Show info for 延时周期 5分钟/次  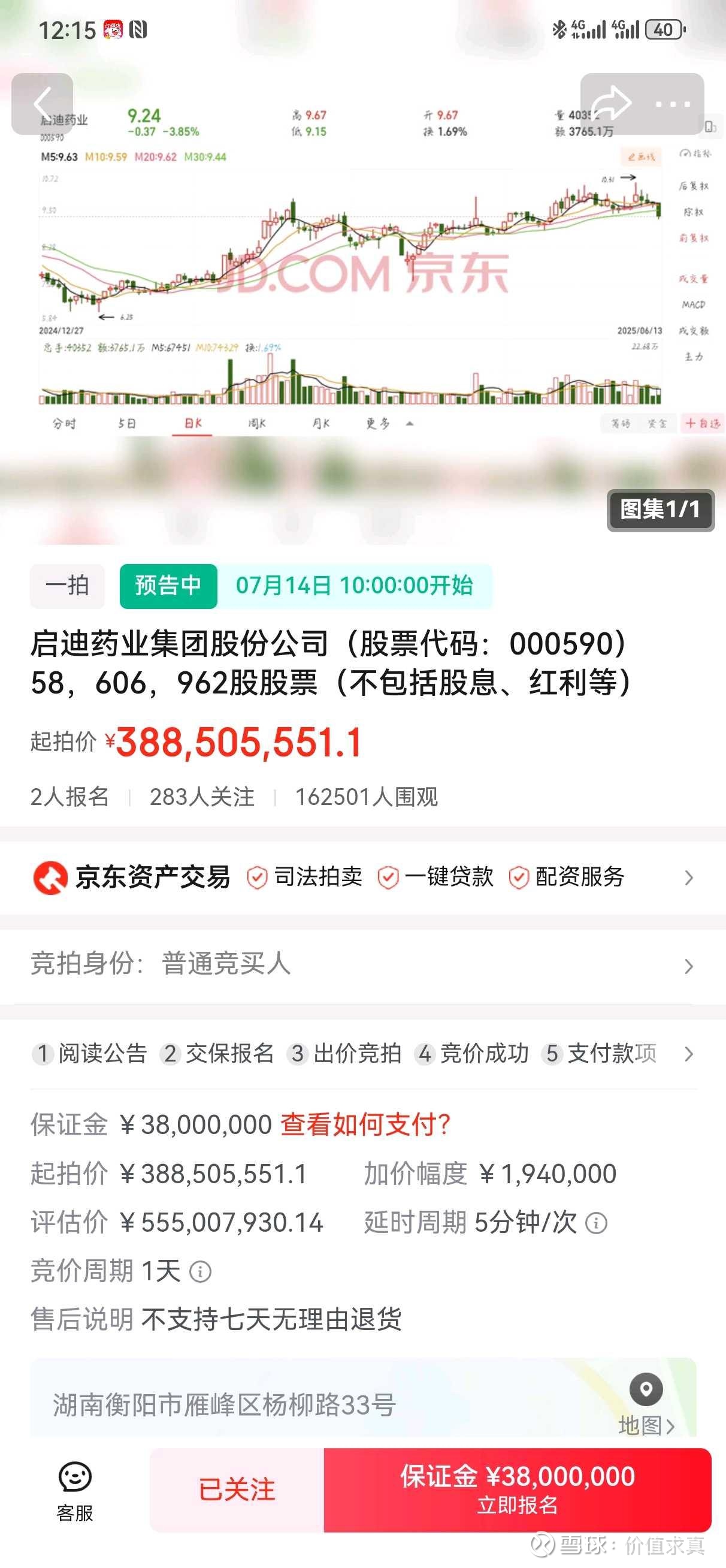click(597, 1223)
